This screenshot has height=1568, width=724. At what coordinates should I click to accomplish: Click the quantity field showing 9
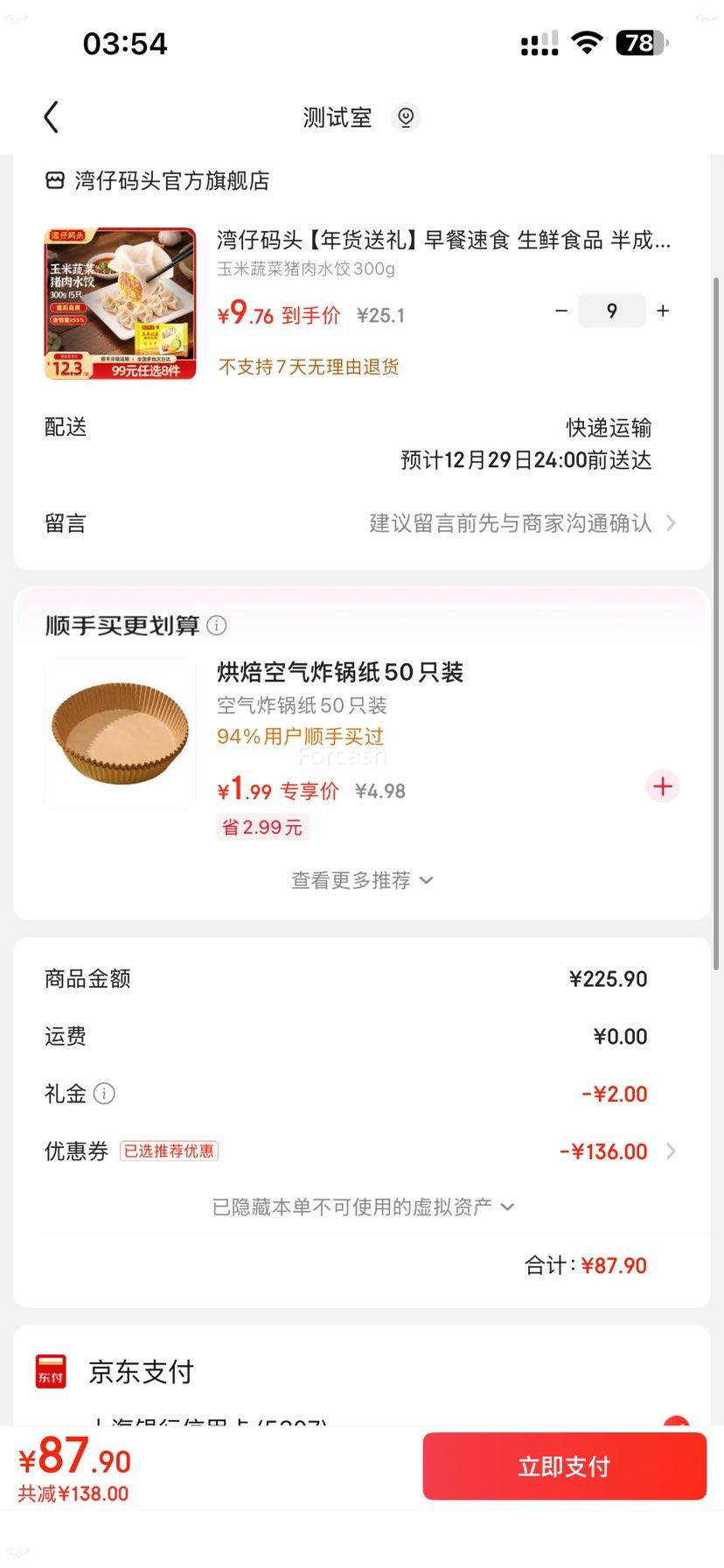coord(612,311)
